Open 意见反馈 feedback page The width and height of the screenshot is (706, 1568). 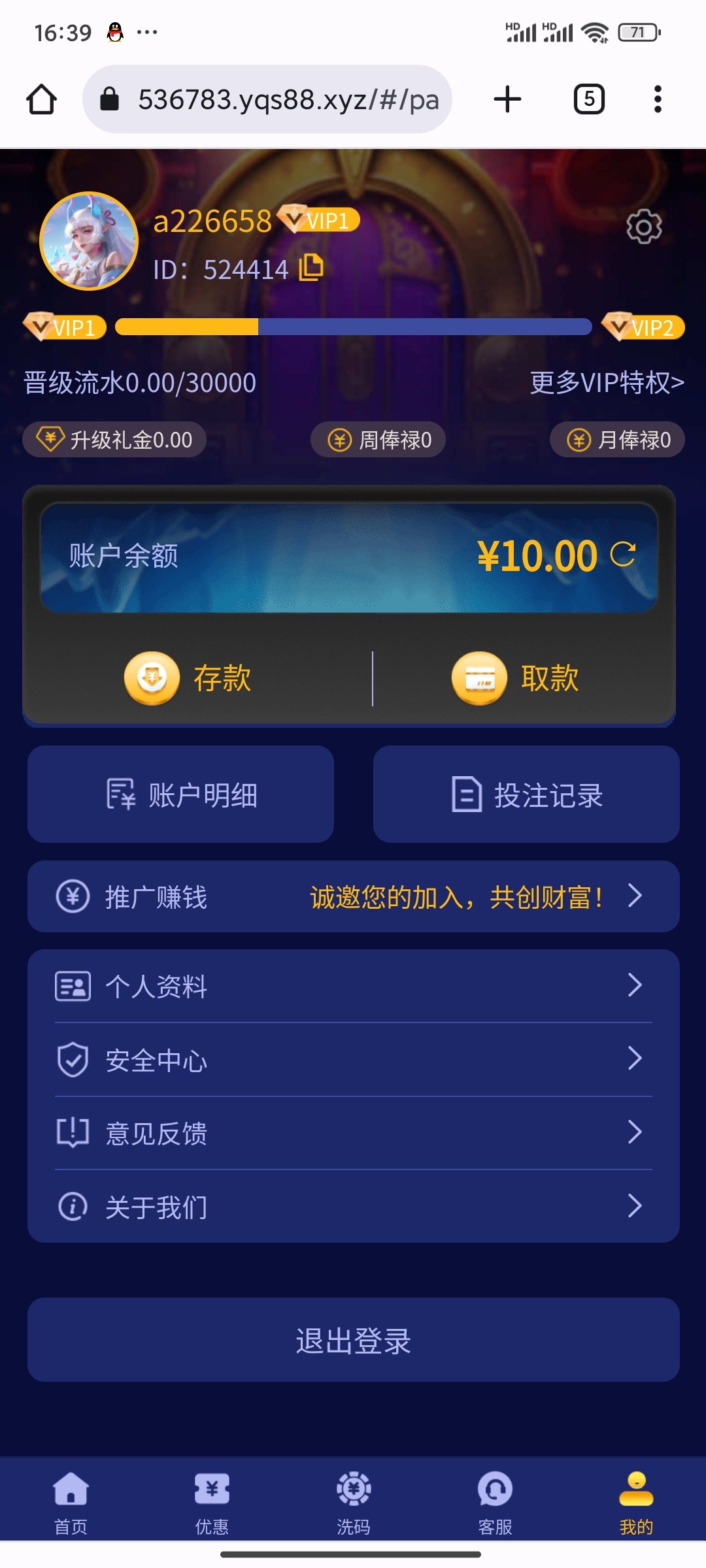tap(353, 1133)
